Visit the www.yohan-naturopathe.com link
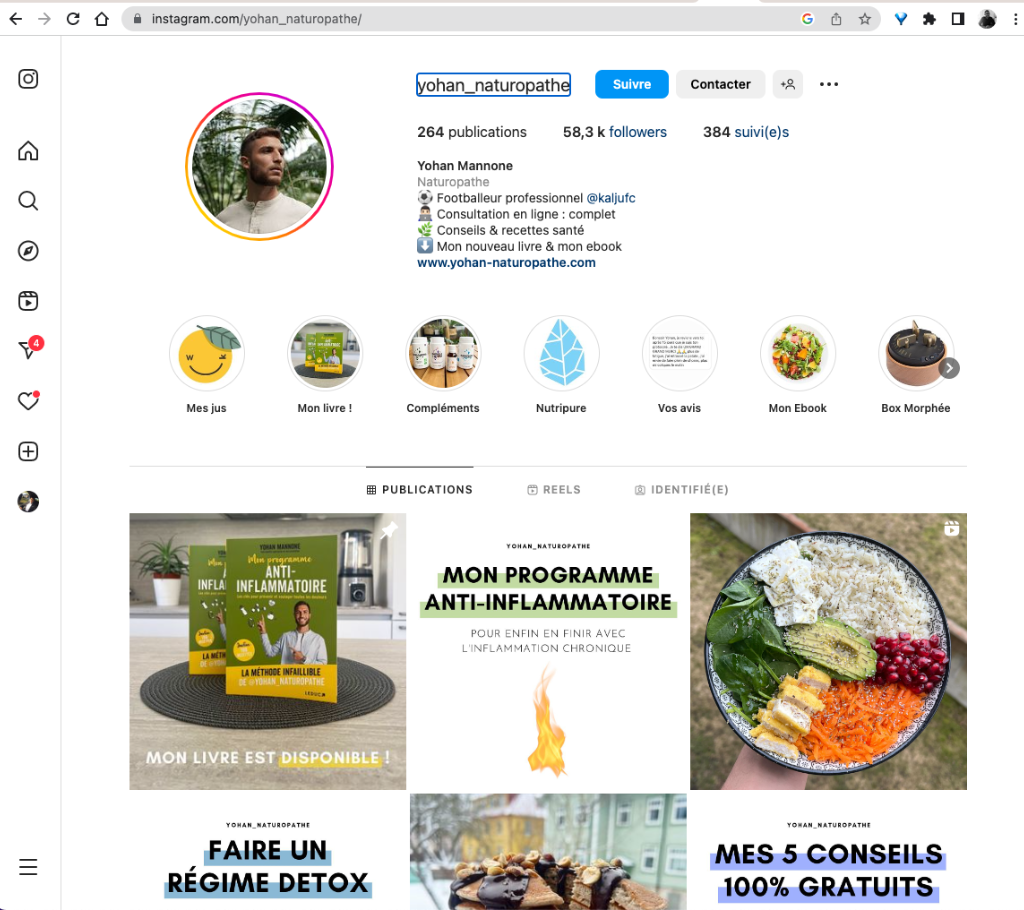This screenshot has width=1024, height=910. (x=506, y=263)
